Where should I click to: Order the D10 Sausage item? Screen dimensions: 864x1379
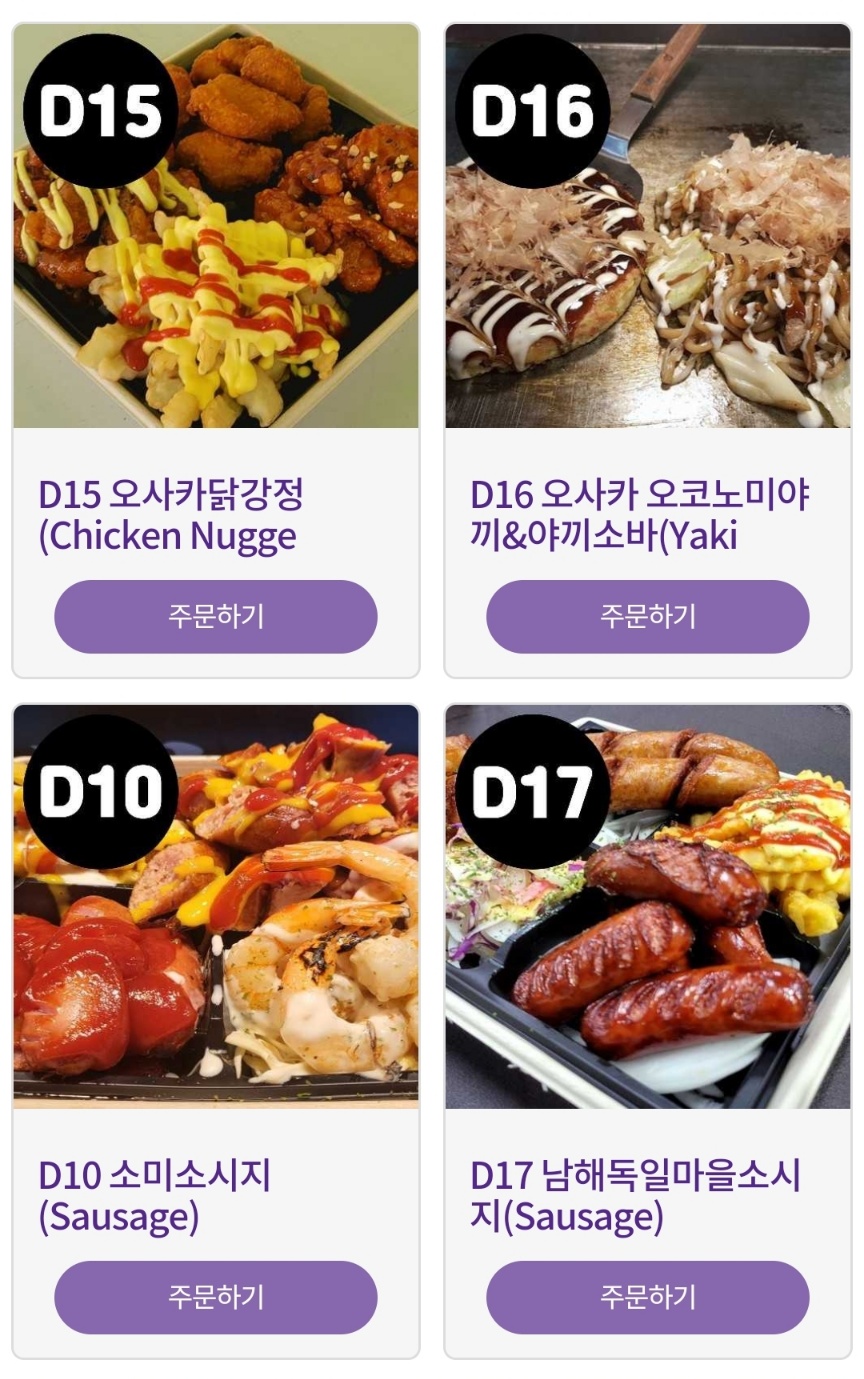pos(216,1297)
